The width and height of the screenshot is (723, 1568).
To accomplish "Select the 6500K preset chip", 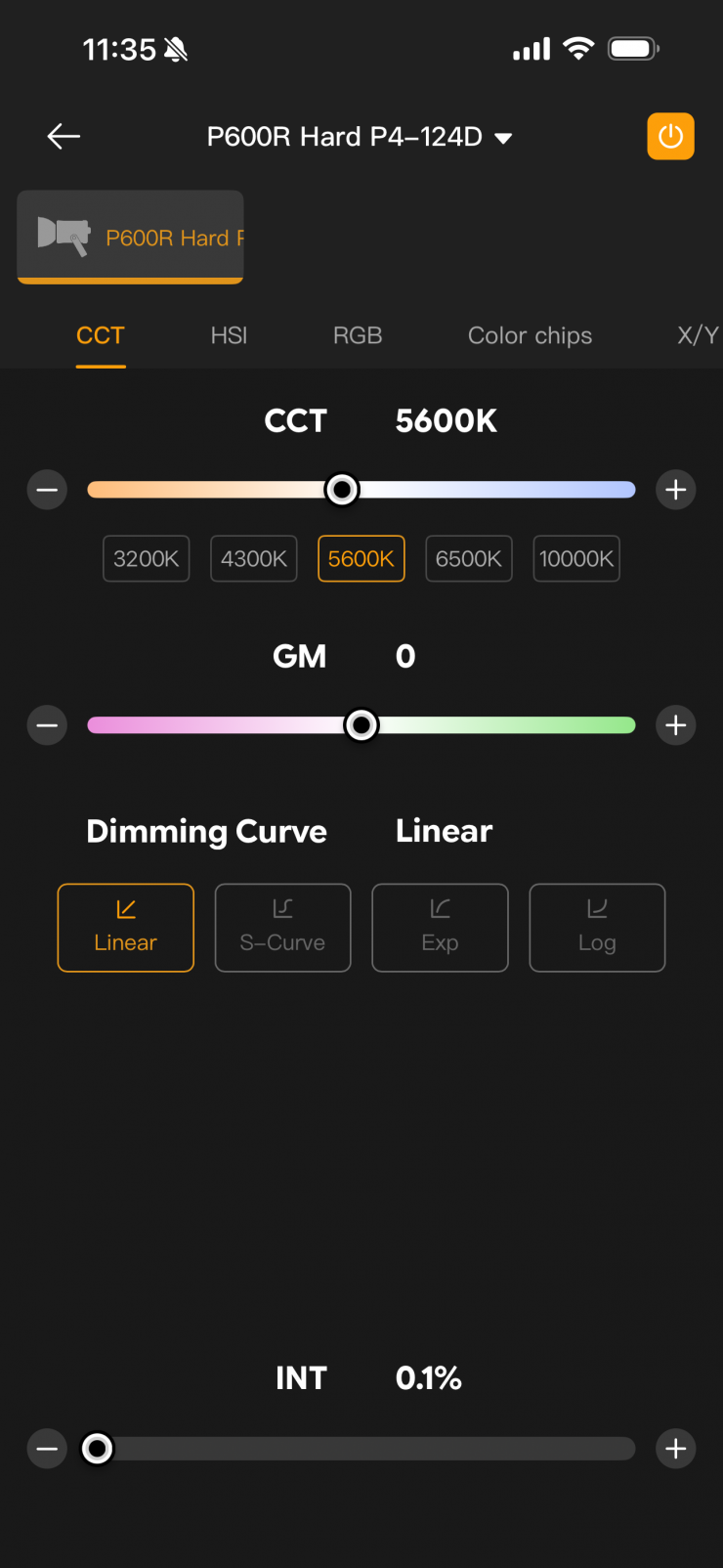I will pos(469,558).
